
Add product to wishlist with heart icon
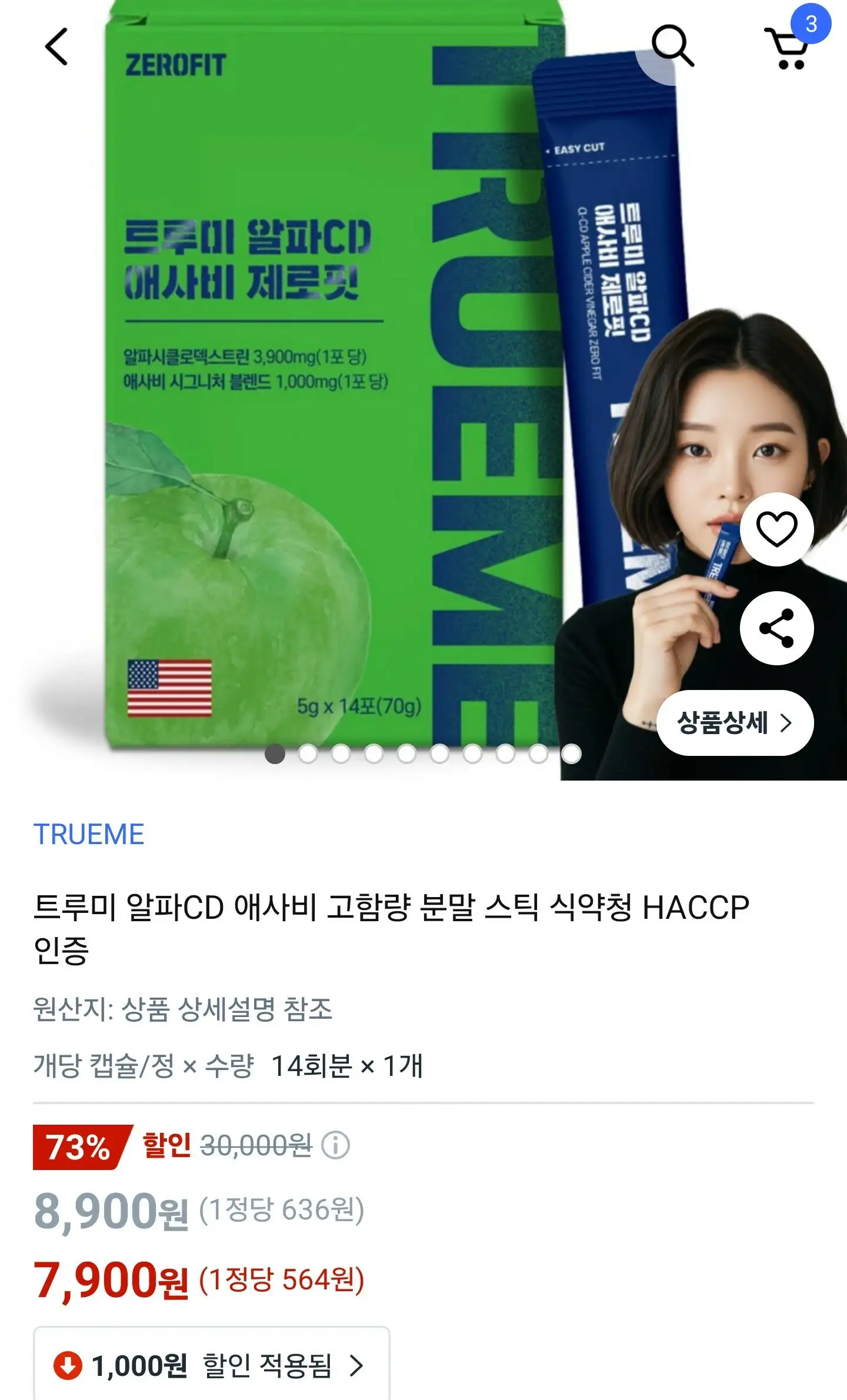(x=776, y=529)
